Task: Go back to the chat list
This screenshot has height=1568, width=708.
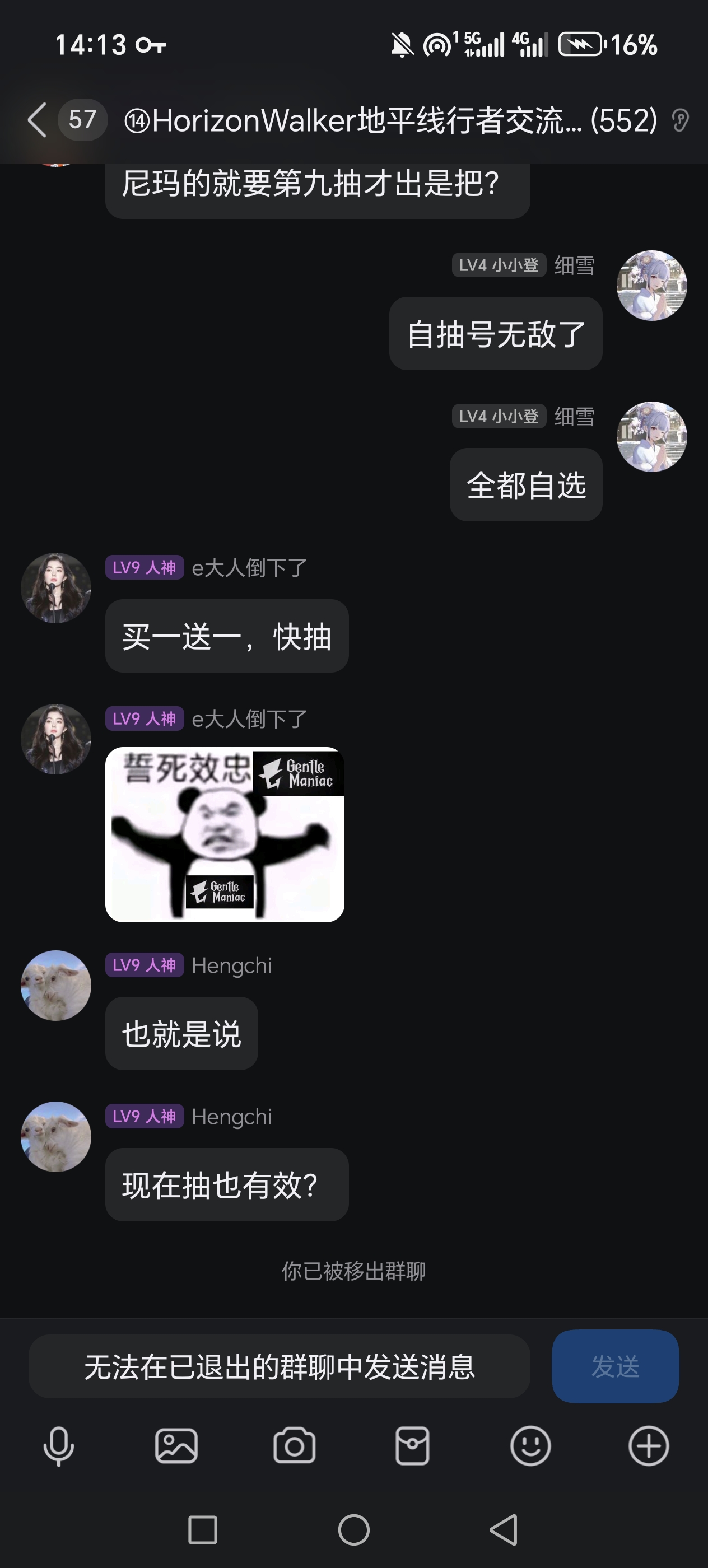Action: point(38,120)
